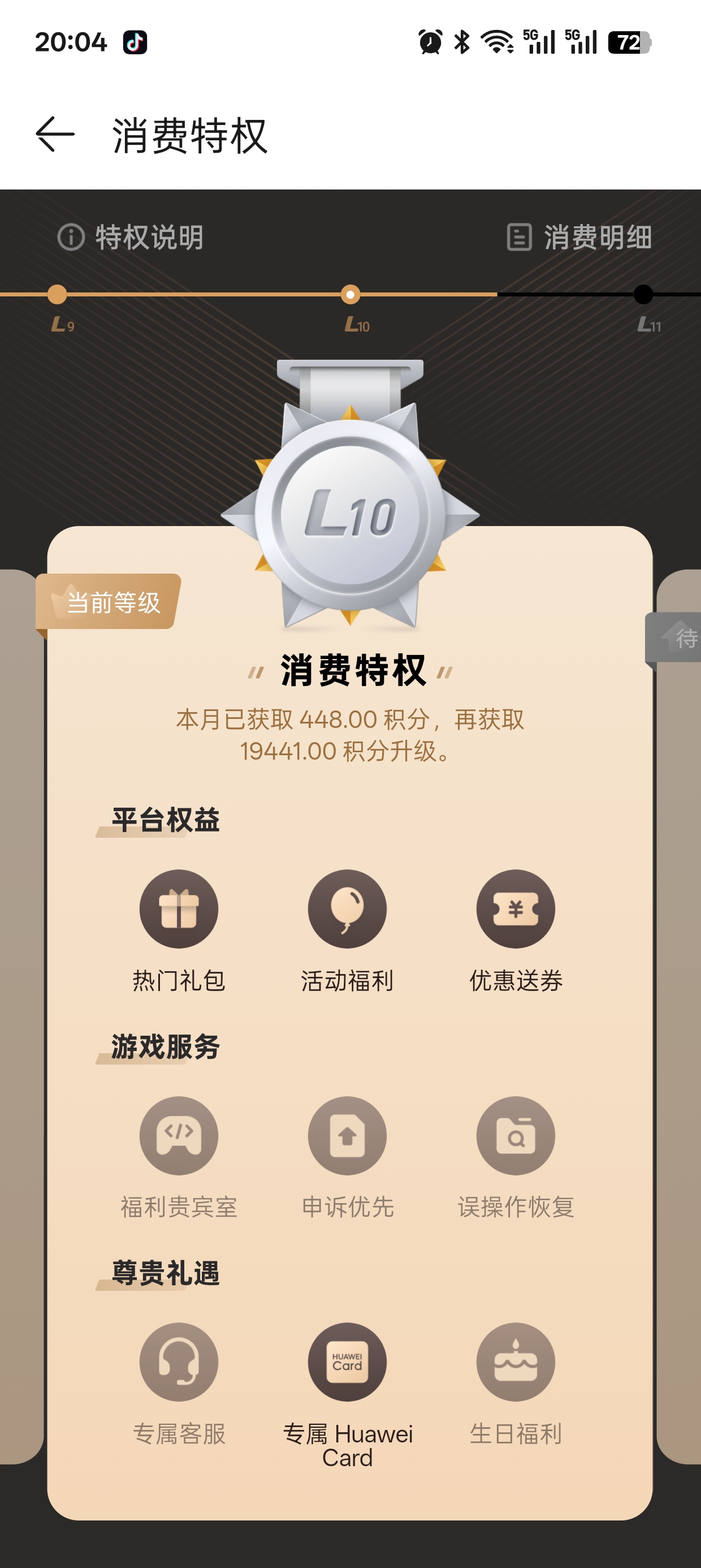Open 误操作恢复 service
Image resolution: width=701 pixels, height=1568 pixels.
[516, 1136]
